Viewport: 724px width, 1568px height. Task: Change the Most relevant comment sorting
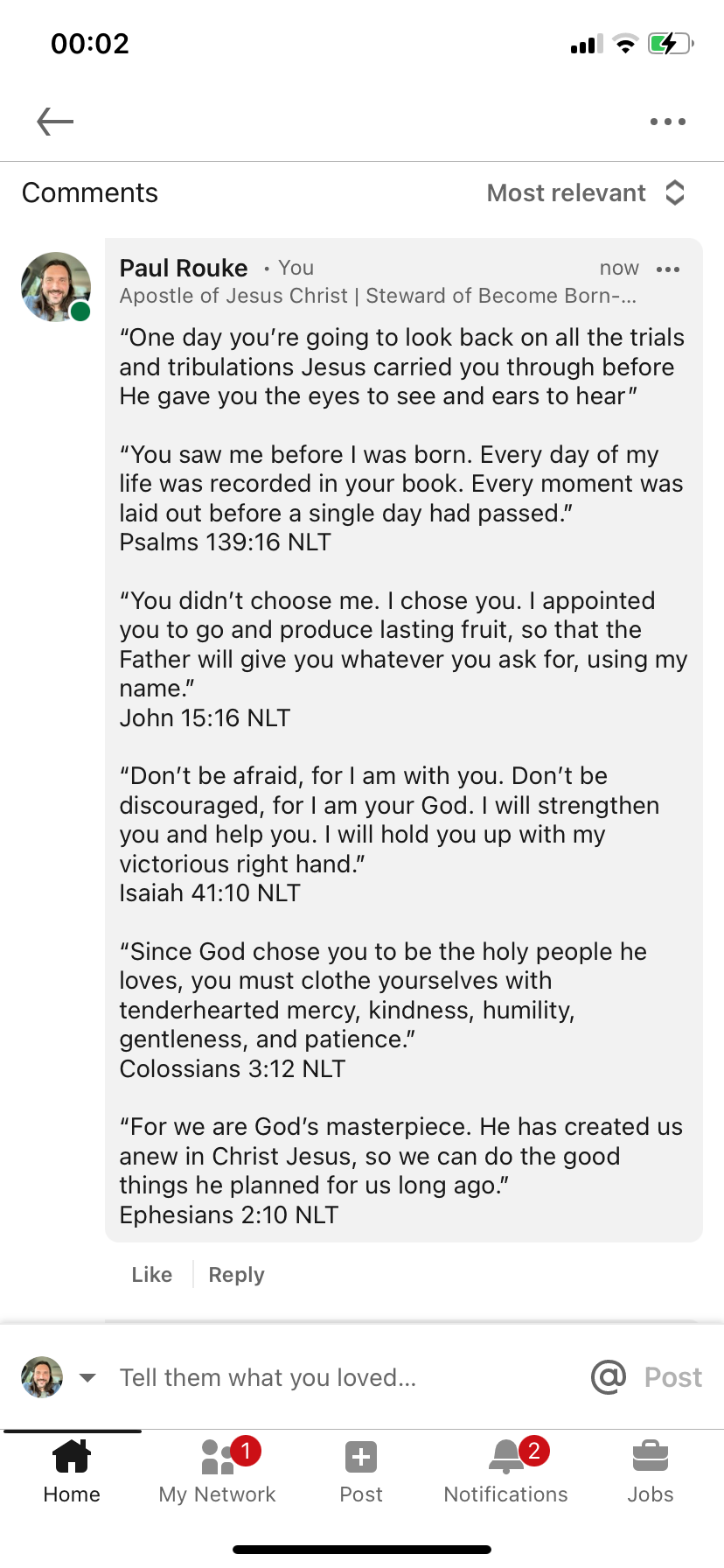point(586,192)
